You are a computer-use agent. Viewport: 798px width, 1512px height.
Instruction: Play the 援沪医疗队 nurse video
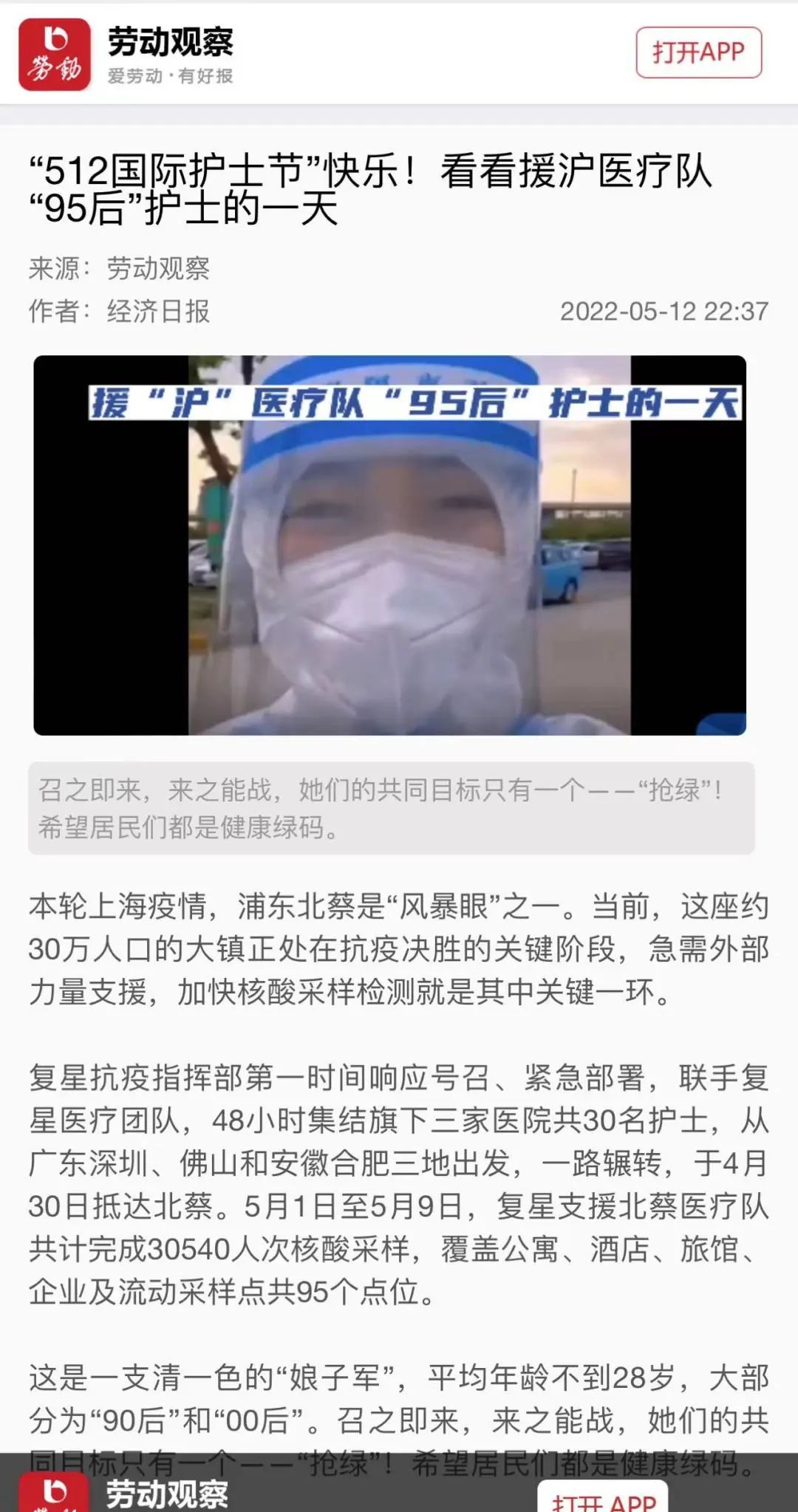pos(389,545)
